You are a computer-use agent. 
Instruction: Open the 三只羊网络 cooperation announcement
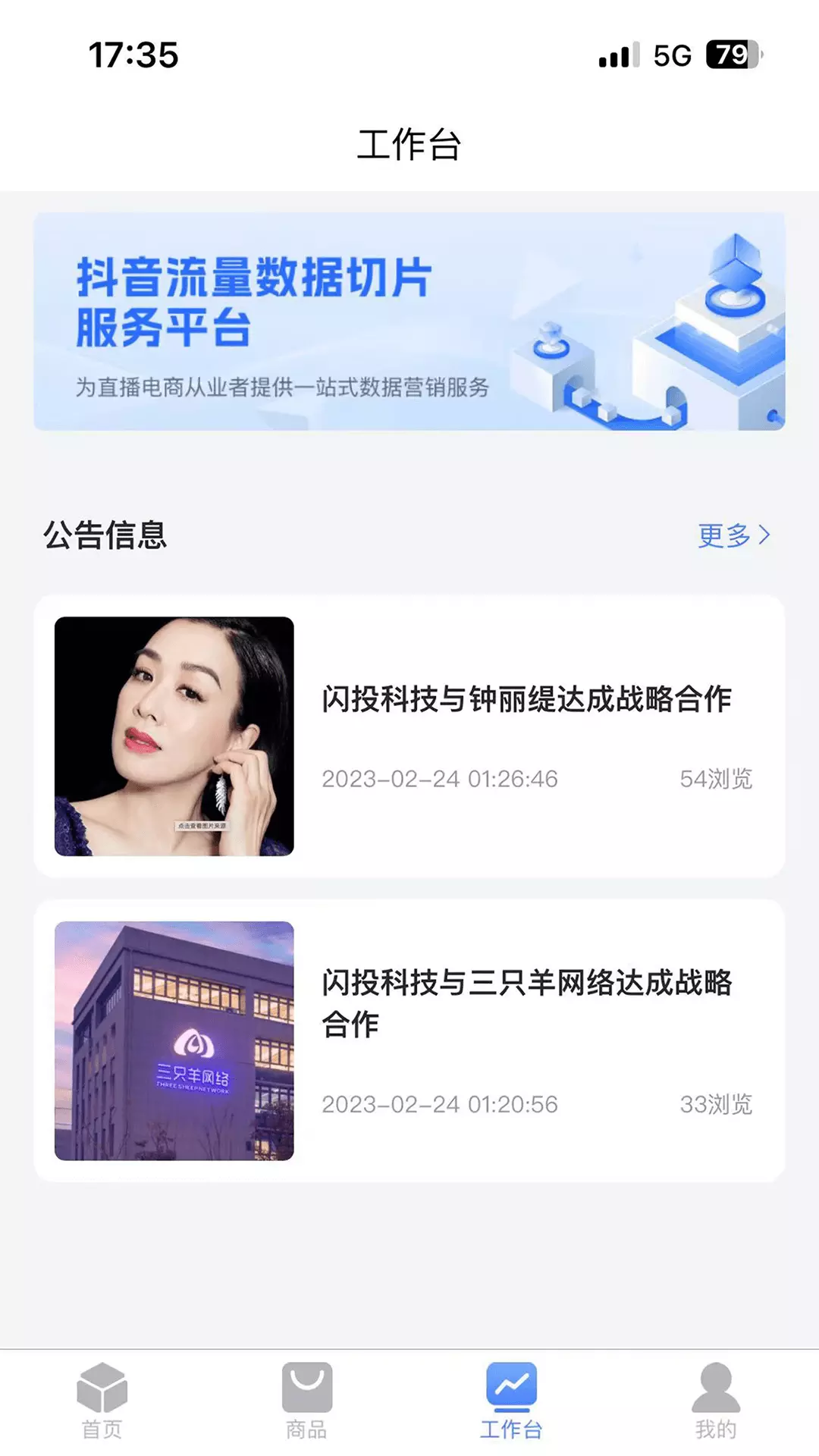pyautogui.click(x=409, y=1040)
